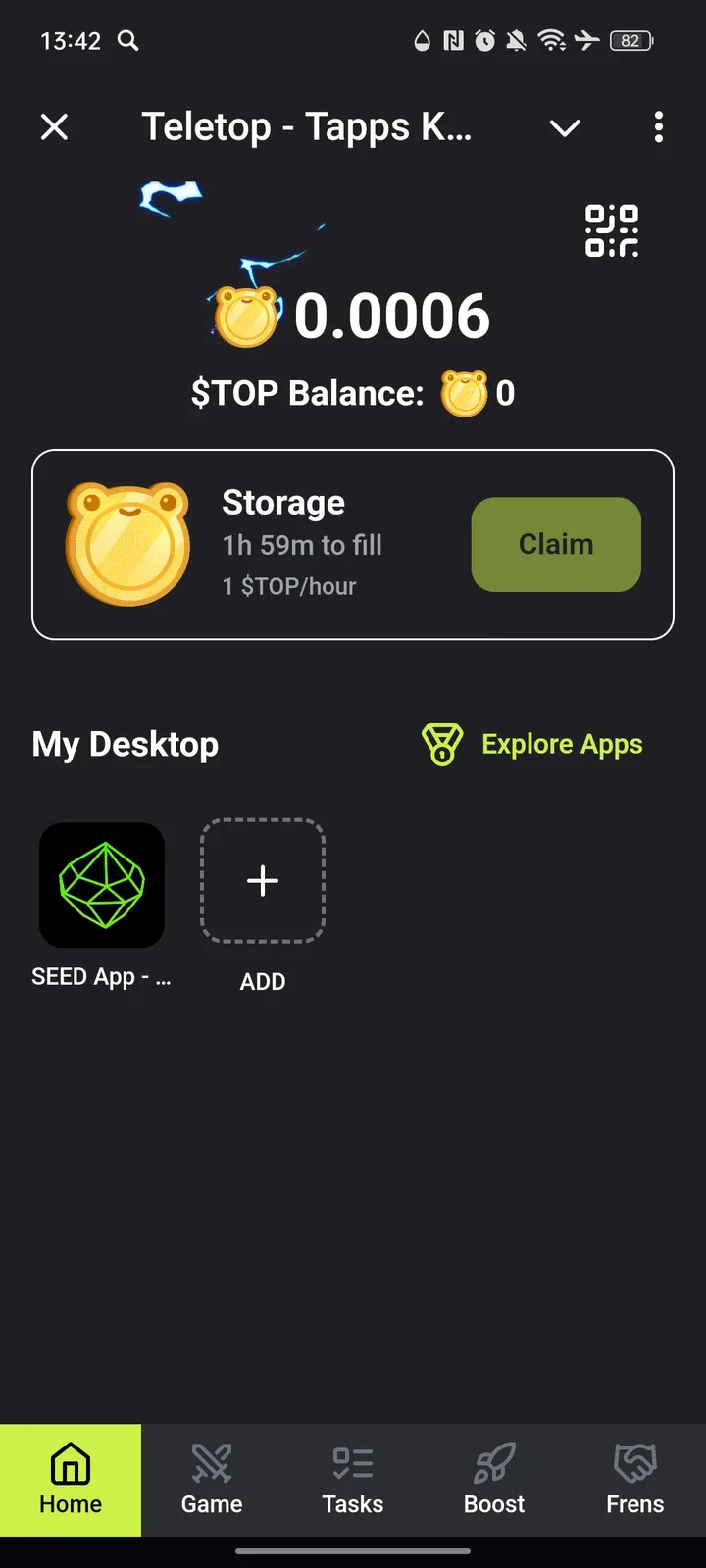Tap the Storage frog coin illustration
Screen dimensions: 706x1568
click(x=128, y=542)
